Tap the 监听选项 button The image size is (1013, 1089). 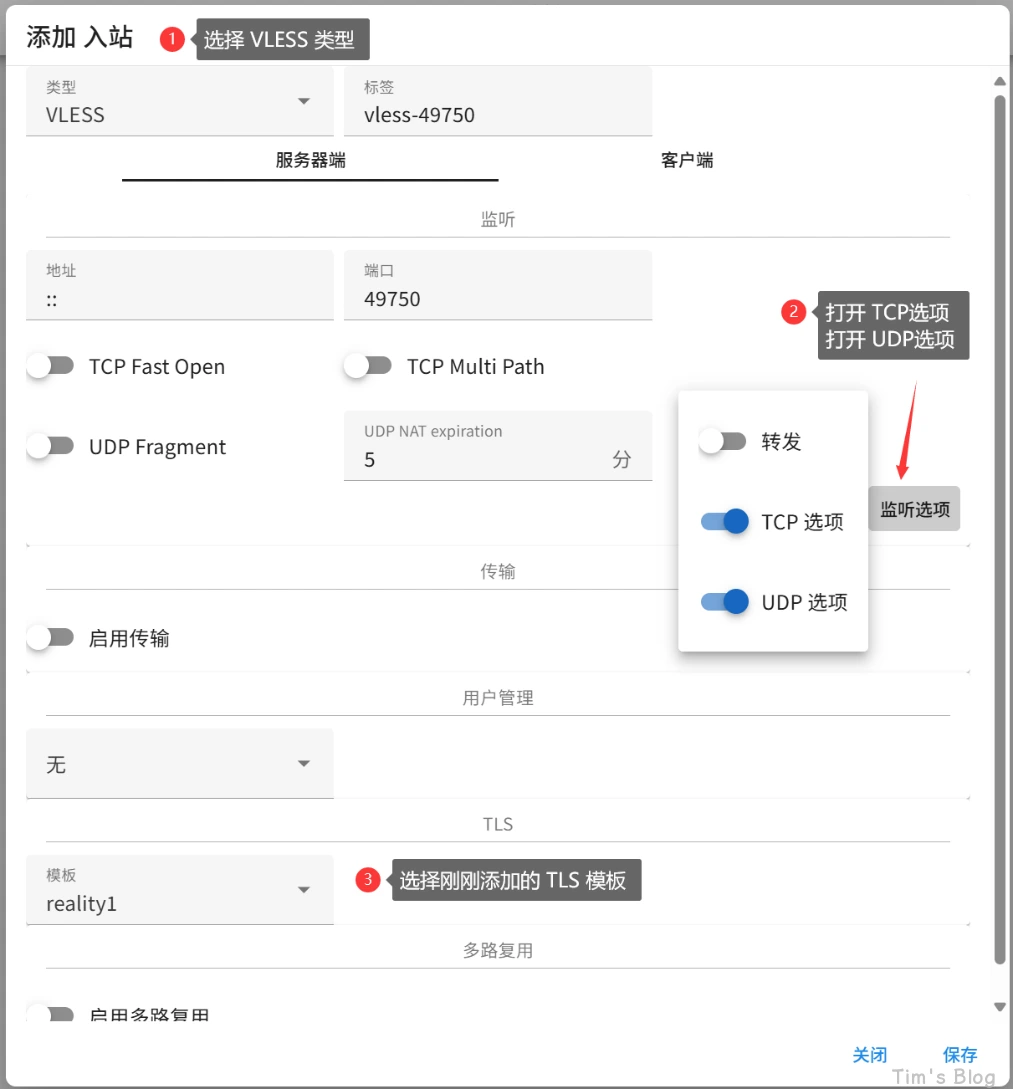(914, 510)
